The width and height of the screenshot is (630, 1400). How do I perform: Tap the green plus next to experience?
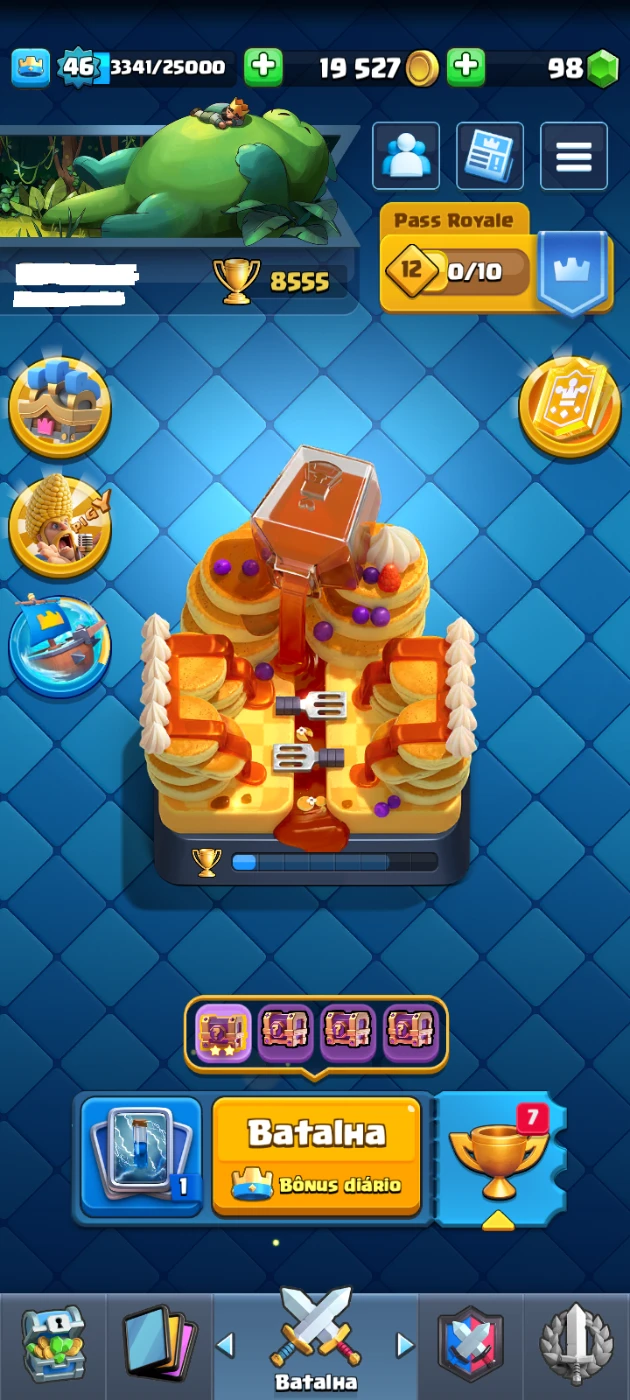click(263, 68)
